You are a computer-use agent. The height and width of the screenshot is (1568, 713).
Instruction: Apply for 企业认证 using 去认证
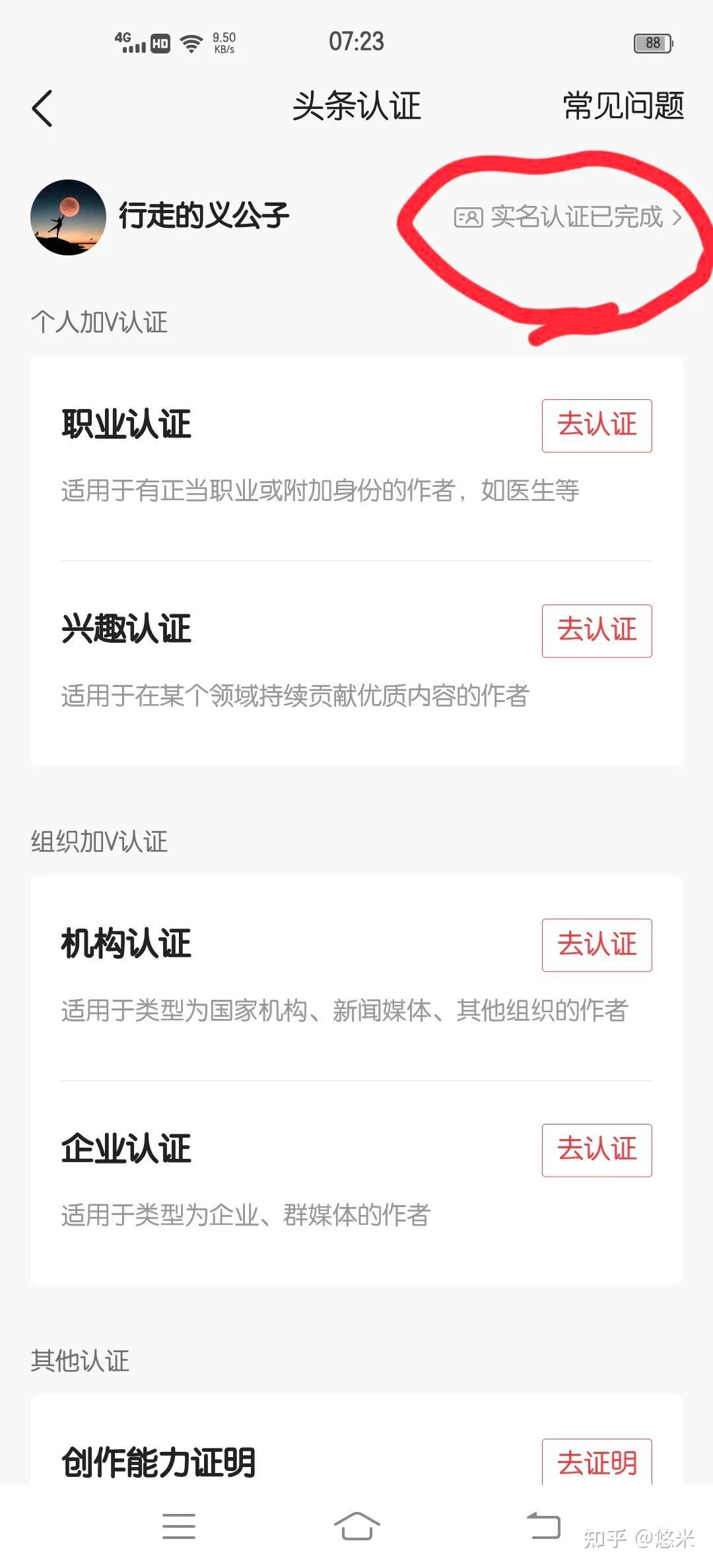coord(596,1150)
